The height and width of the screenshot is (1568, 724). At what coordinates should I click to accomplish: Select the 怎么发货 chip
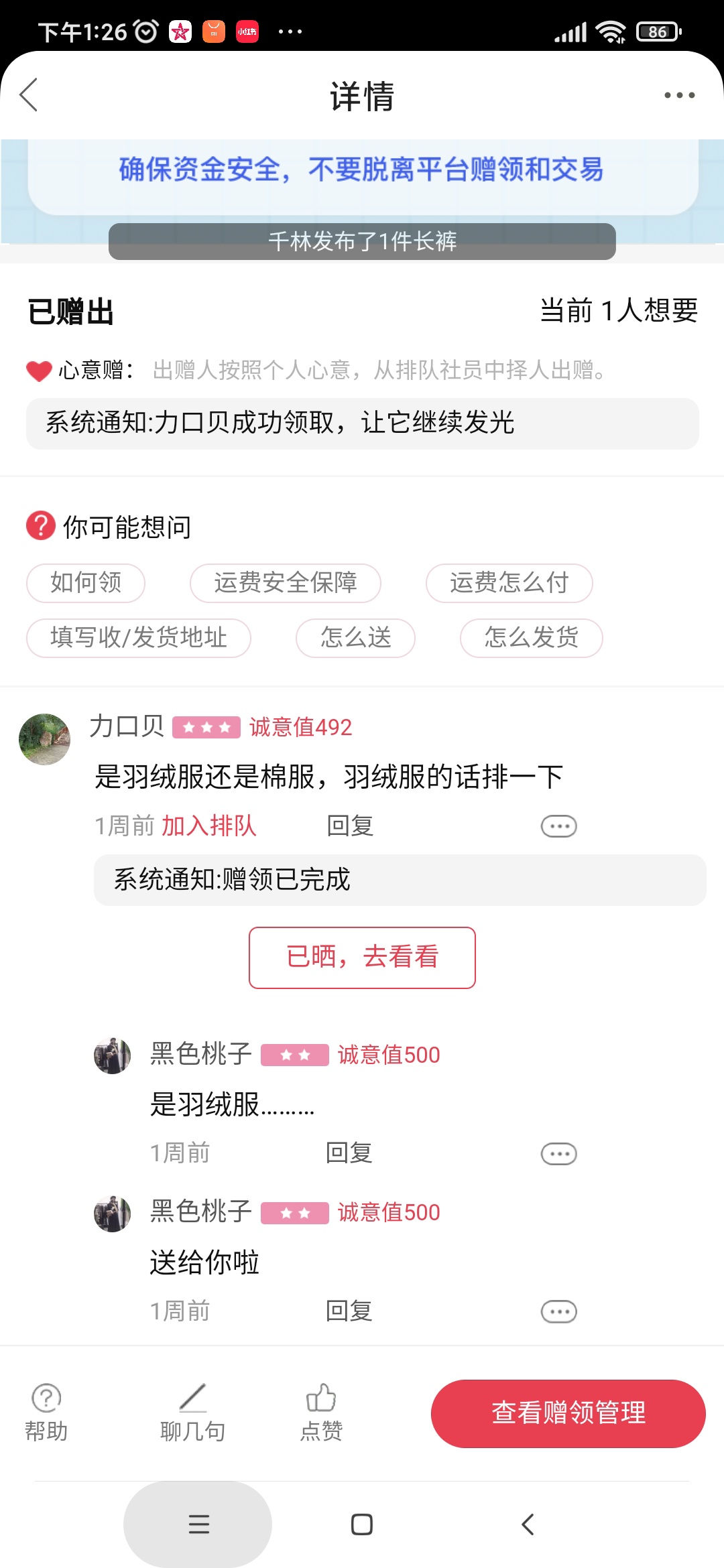[531, 638]
